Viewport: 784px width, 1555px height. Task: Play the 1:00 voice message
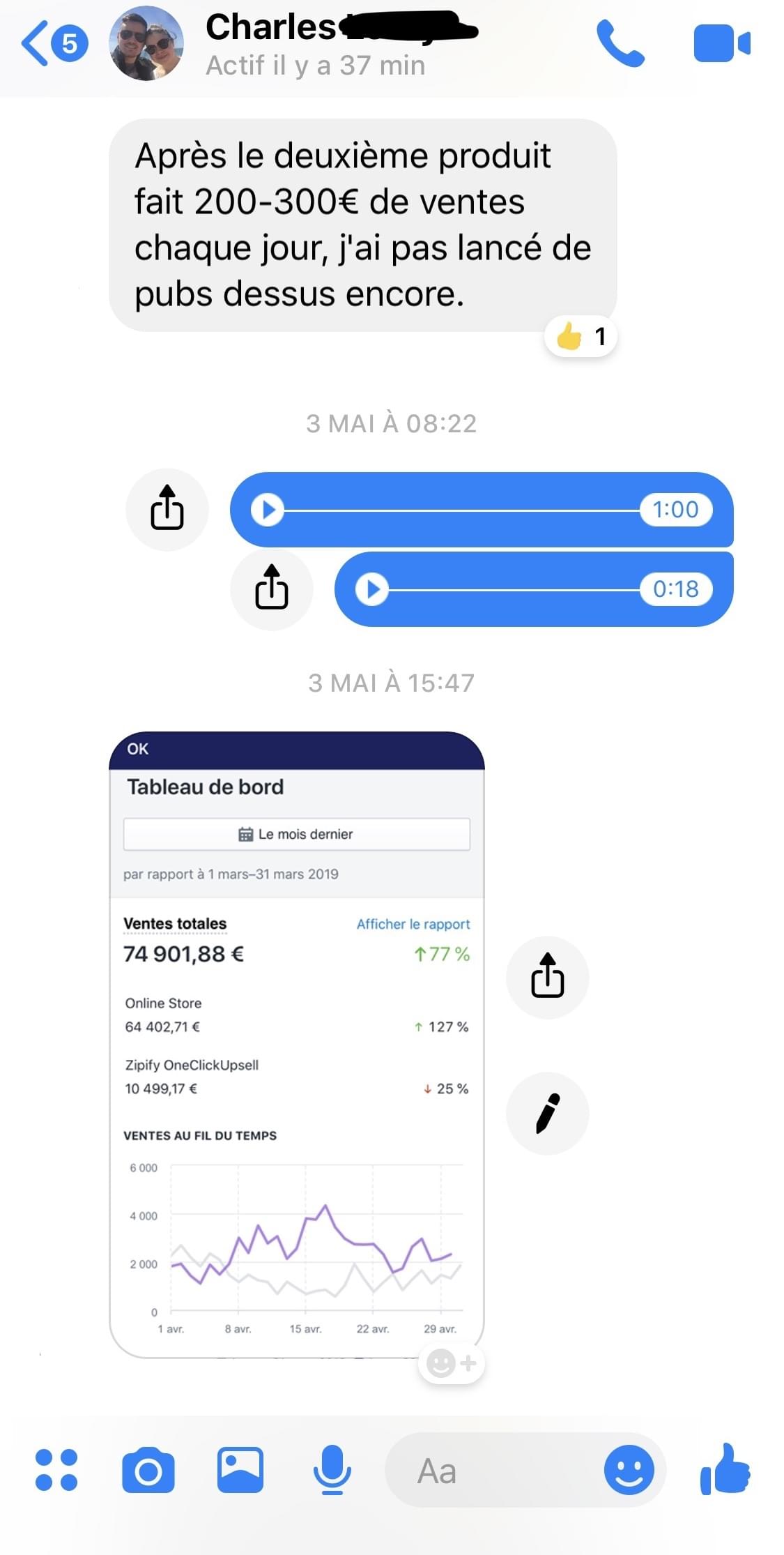[268, 510]
